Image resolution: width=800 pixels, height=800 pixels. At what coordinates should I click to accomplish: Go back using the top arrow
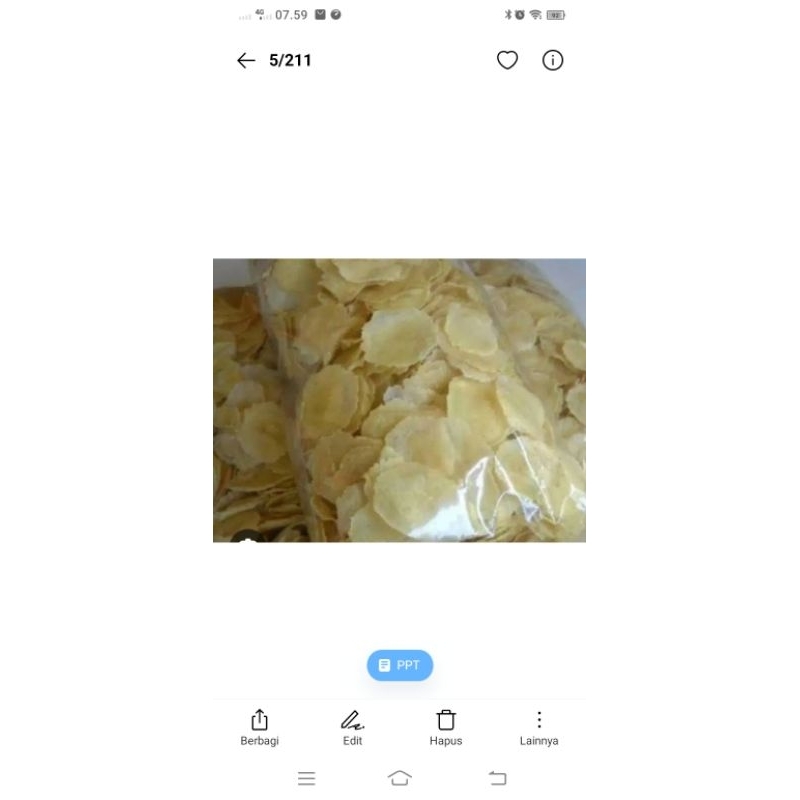pyautogui.click(x=246, y=61)
